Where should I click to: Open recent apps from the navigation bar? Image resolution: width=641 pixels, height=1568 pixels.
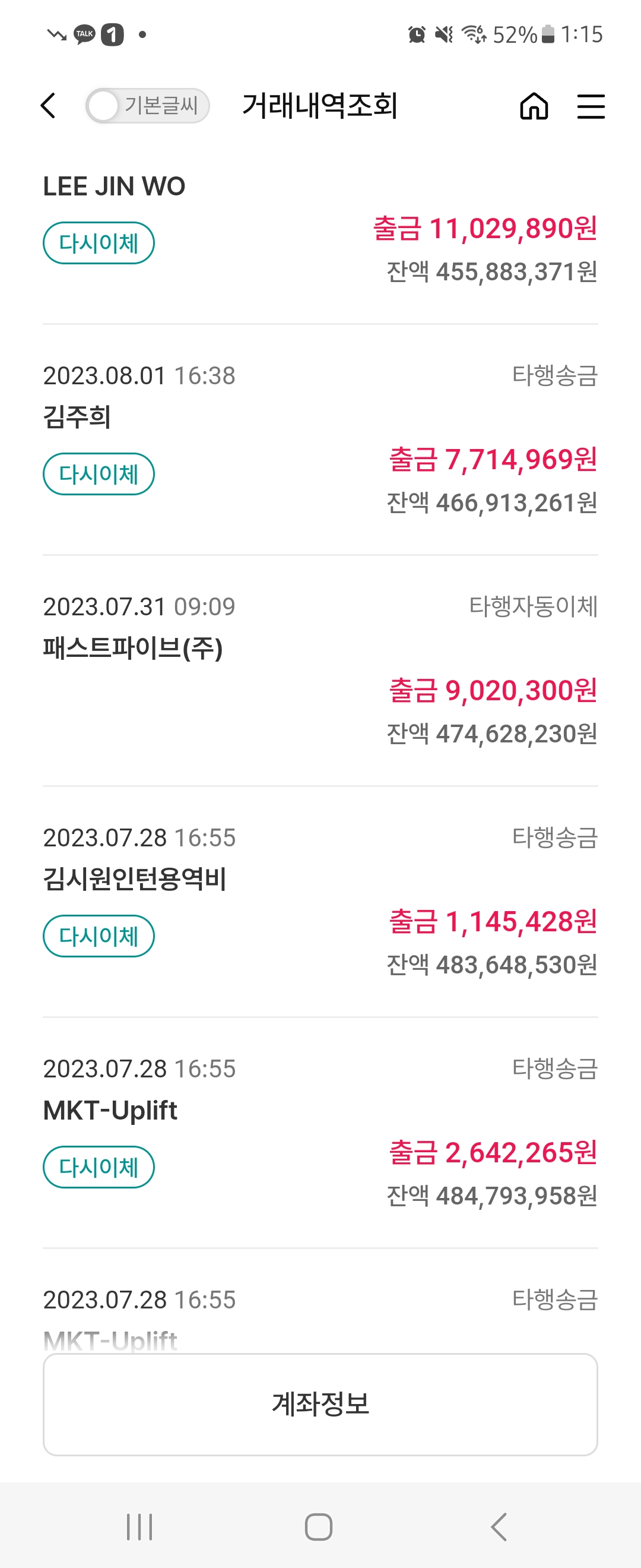click(x=139, y=1526)
